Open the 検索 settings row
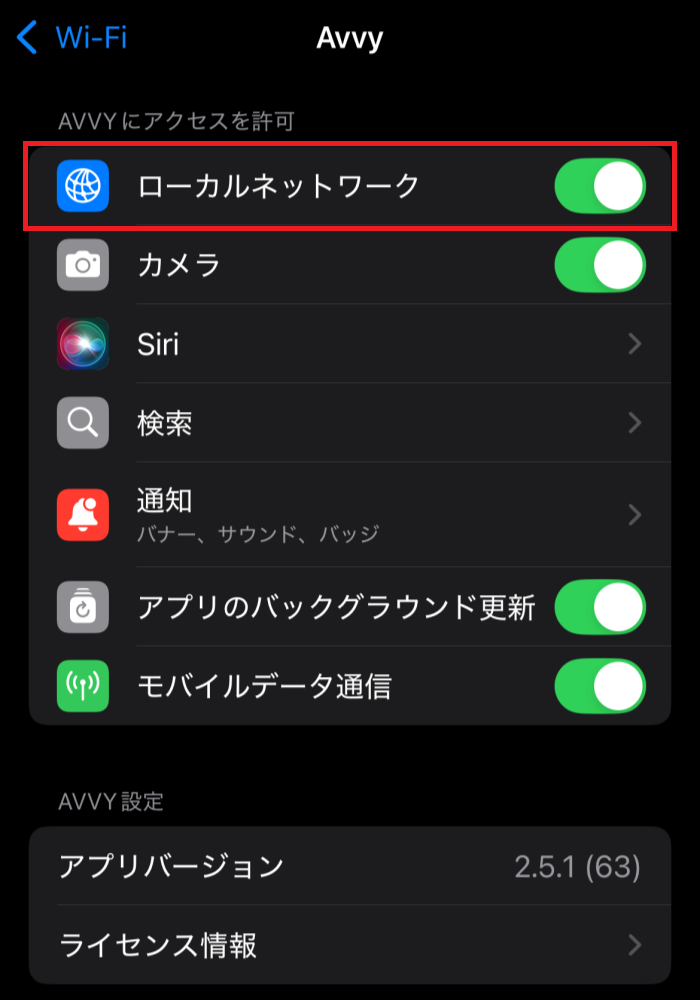The image size is (700, 1000). pyautogui.click(x=350, y=424)
